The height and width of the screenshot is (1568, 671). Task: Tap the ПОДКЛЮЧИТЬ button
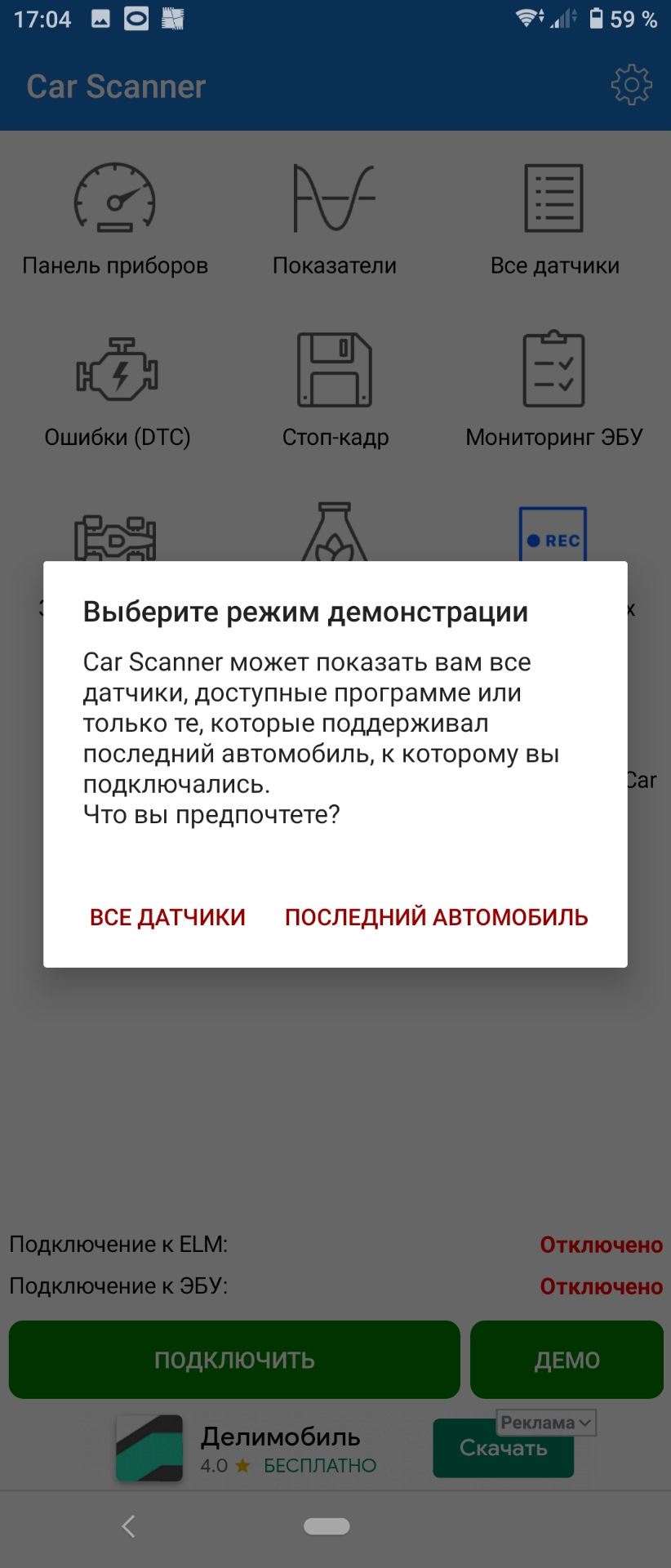234,1360
